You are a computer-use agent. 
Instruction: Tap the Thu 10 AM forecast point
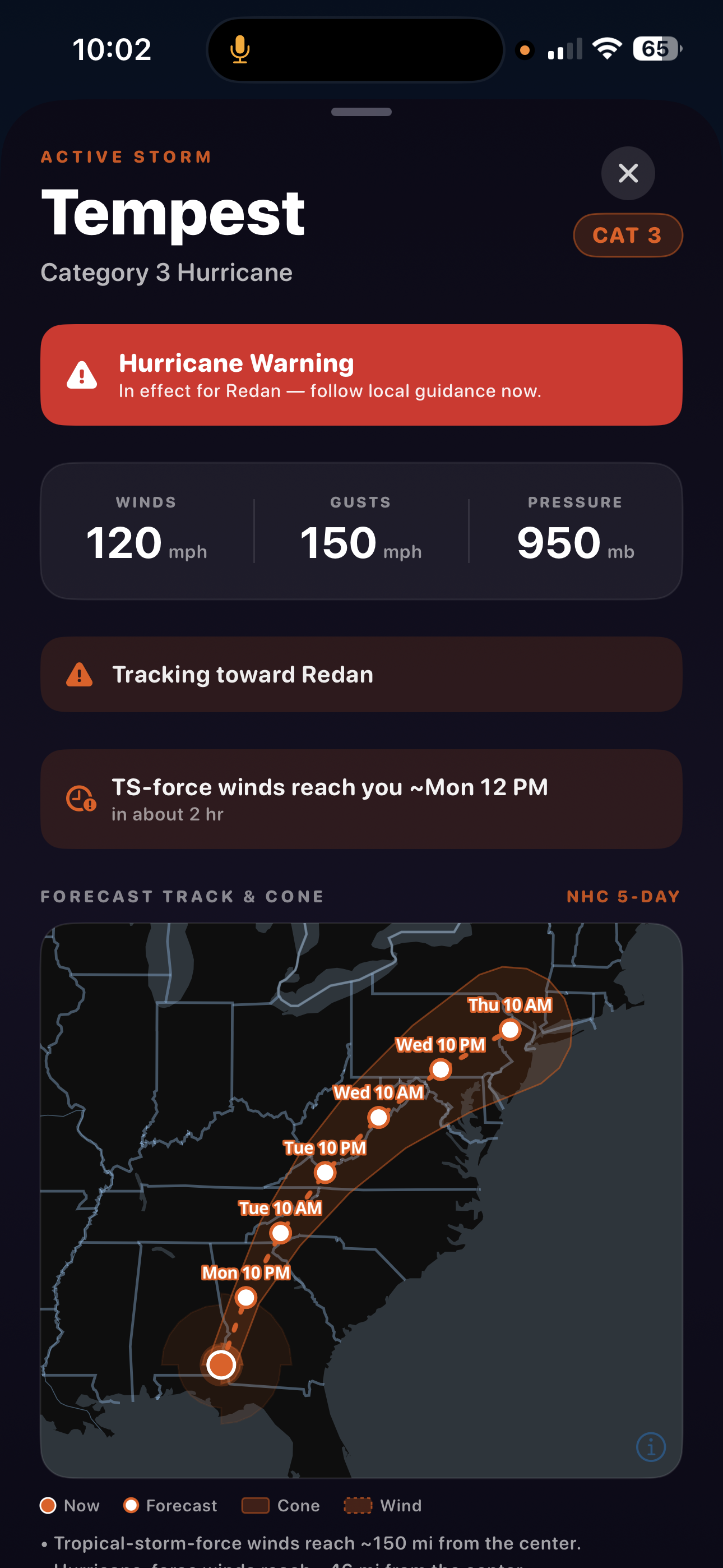pos(510,1030)
